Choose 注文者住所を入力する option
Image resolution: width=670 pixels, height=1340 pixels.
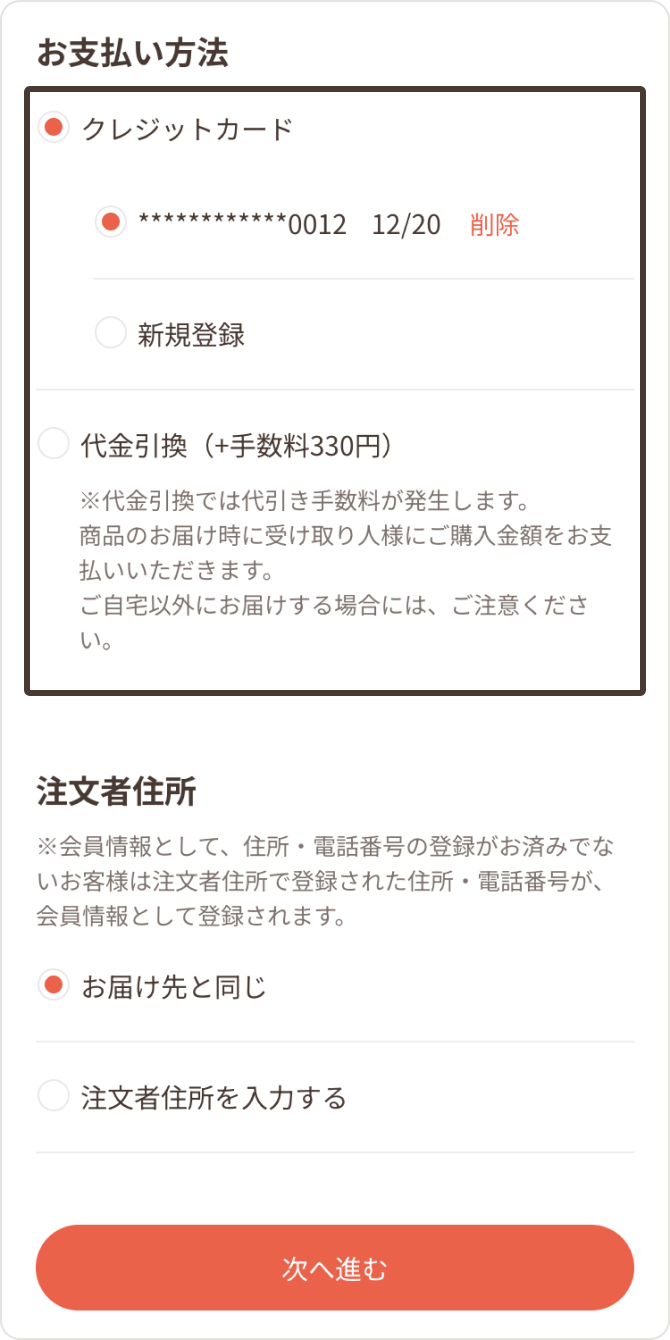click(x=54, y=1097)
